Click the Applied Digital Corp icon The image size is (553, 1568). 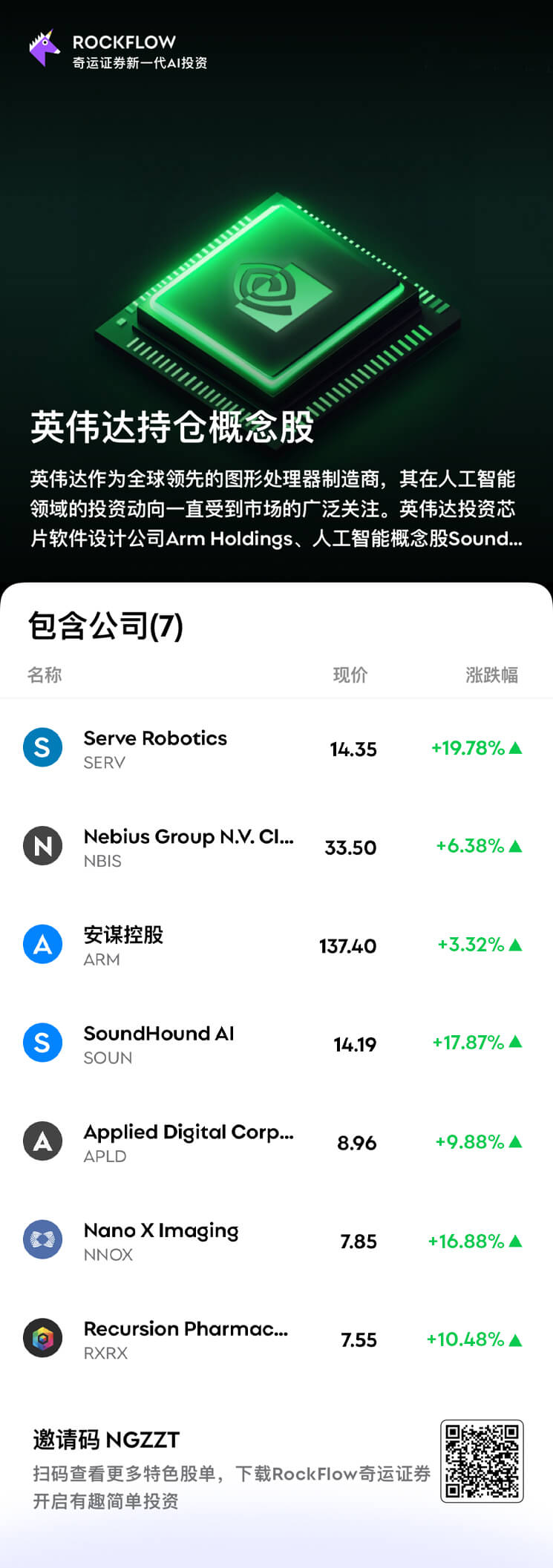point(43,1141)
